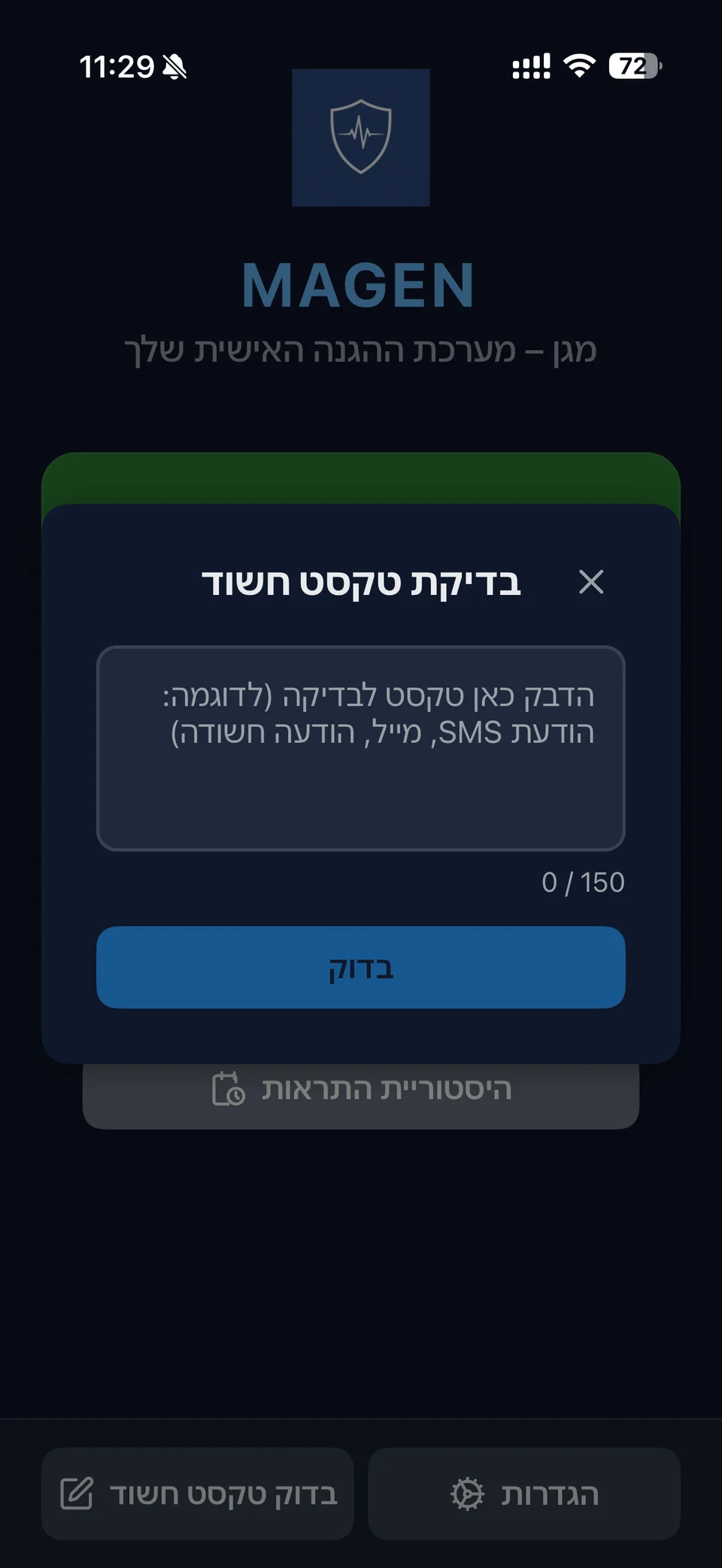
Task: Click the MAGEN title text
Action: pyautogui.click(x=360, y=286)
